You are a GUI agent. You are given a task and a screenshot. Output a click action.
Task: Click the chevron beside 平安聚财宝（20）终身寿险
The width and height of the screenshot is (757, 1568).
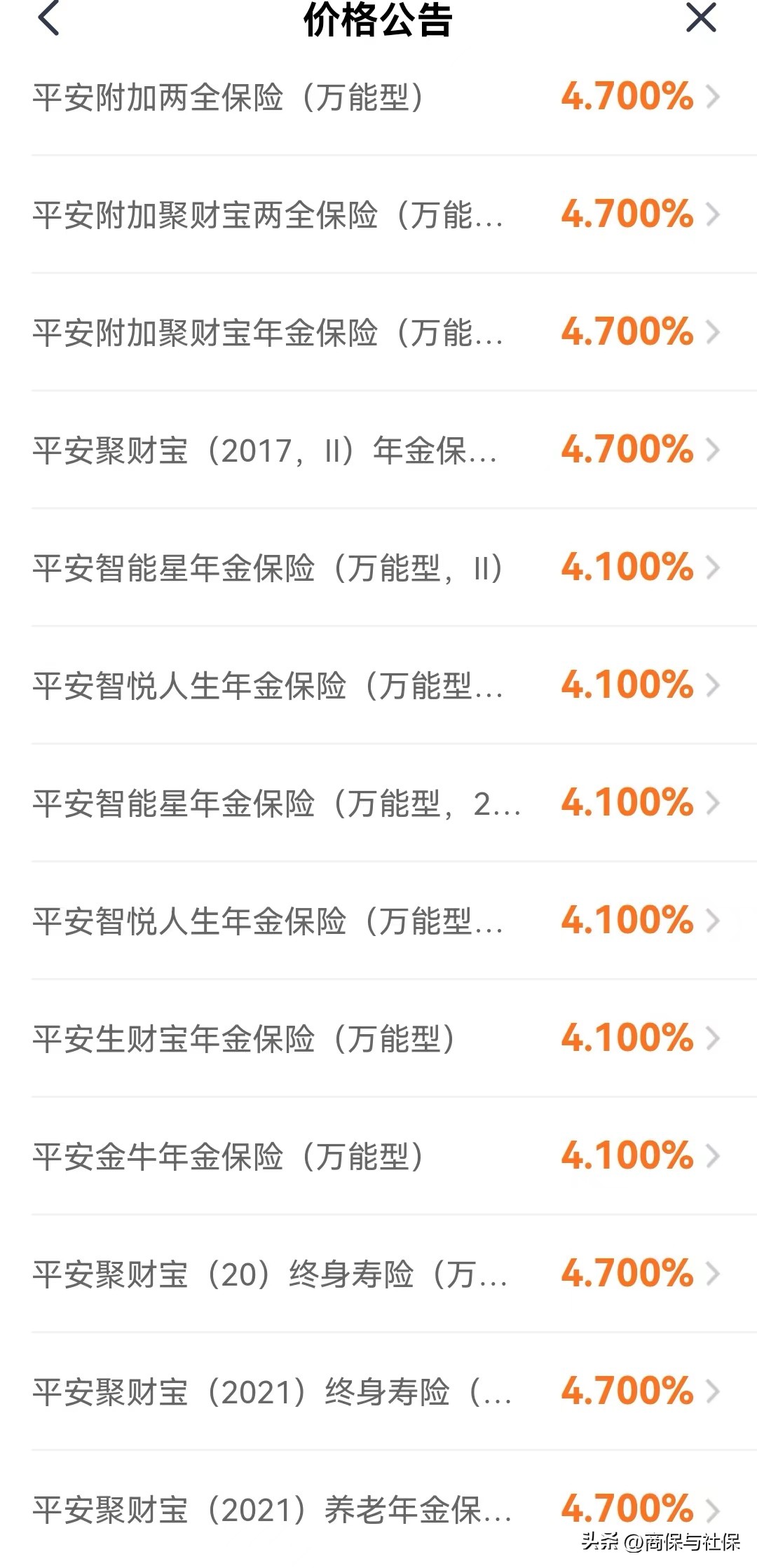pos(714,1276)
